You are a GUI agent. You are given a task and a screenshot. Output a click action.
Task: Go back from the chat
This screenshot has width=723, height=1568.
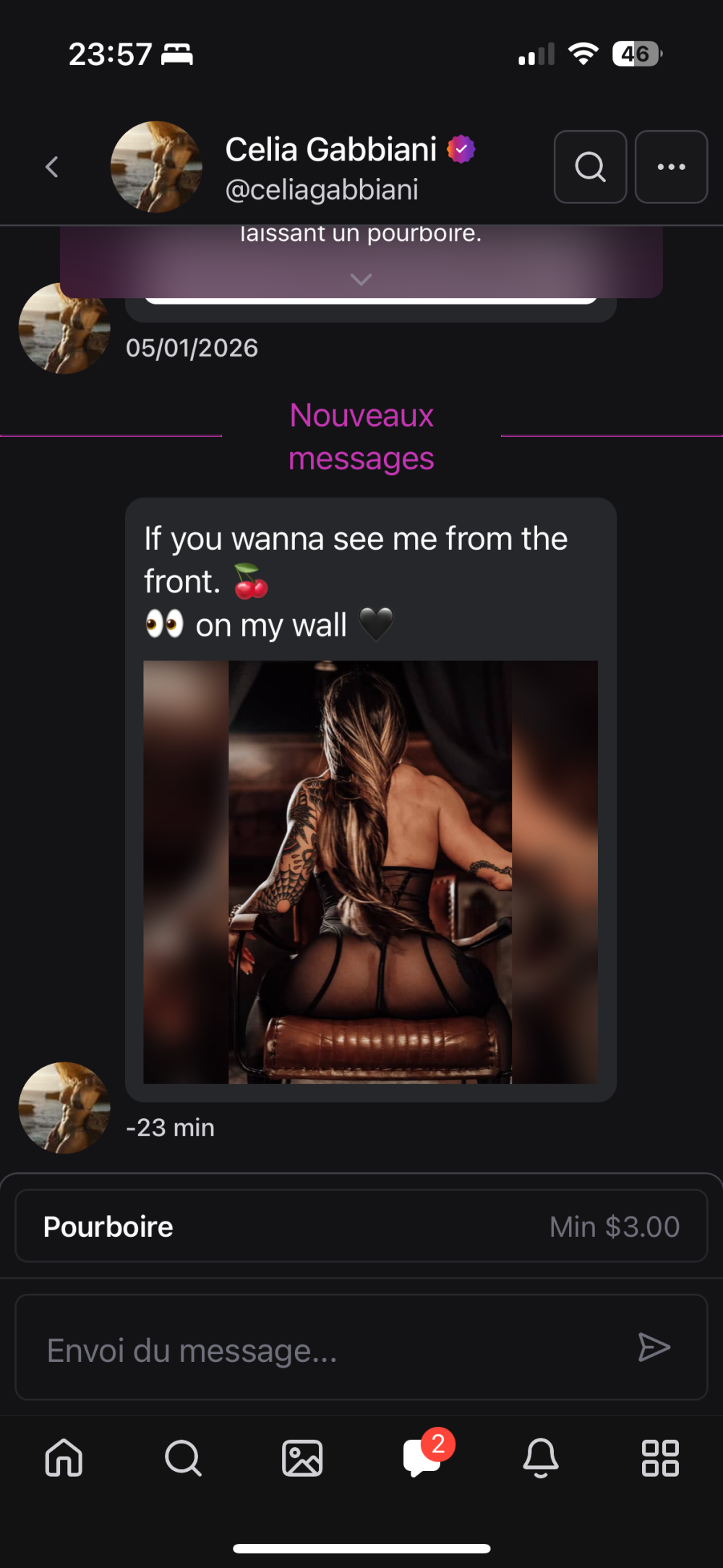(51, 167)
